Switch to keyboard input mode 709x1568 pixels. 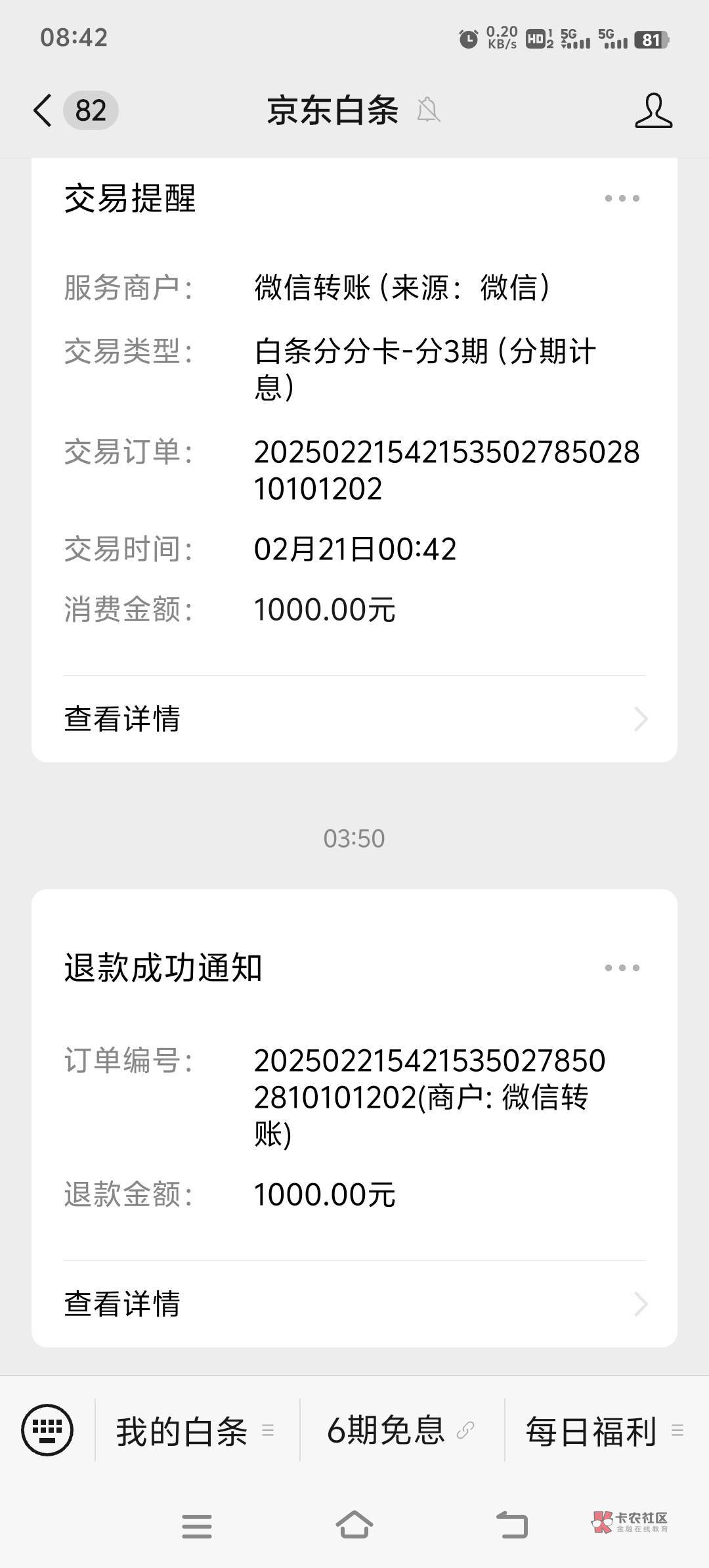pos(47,1429)
